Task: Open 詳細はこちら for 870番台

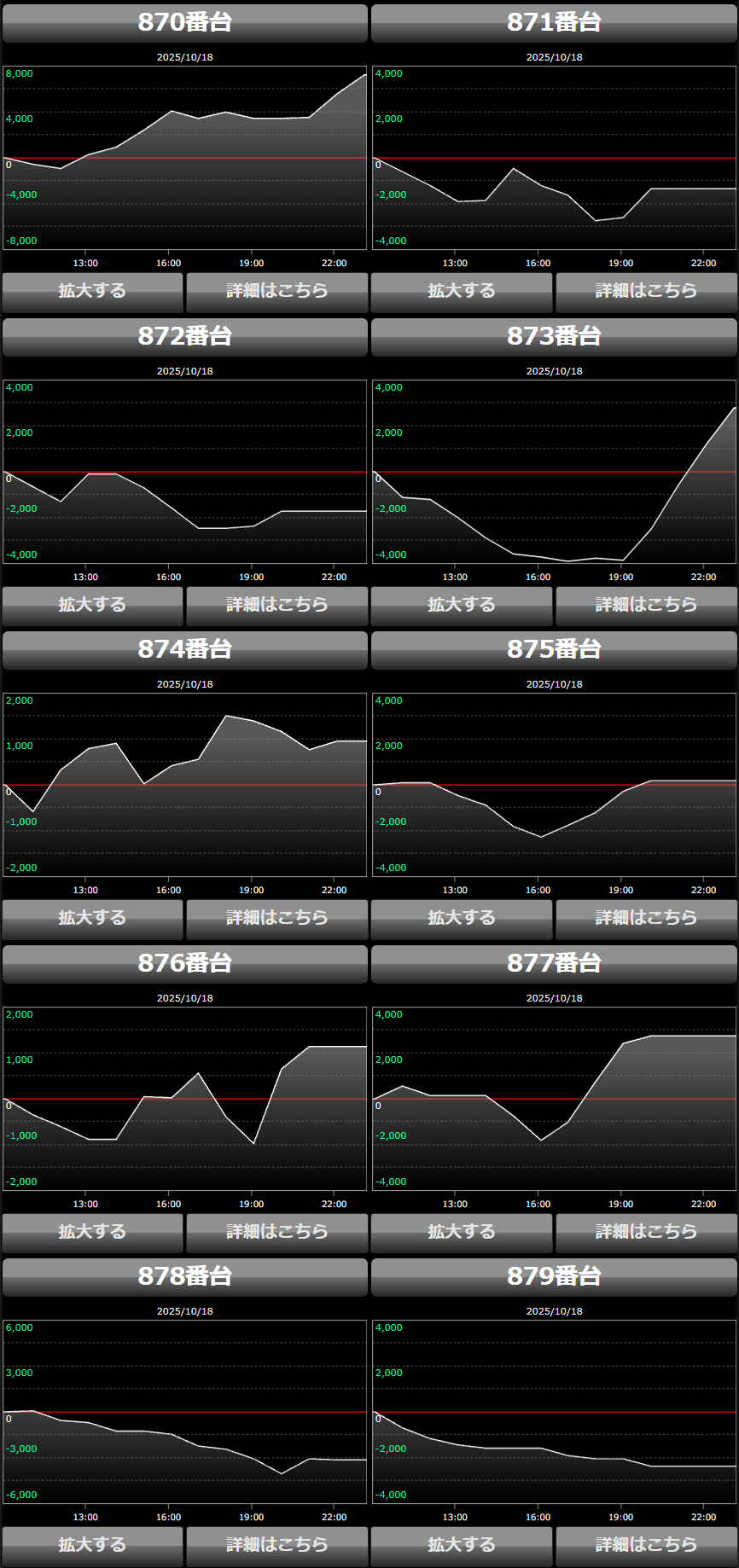Action: tap(276, 291)
